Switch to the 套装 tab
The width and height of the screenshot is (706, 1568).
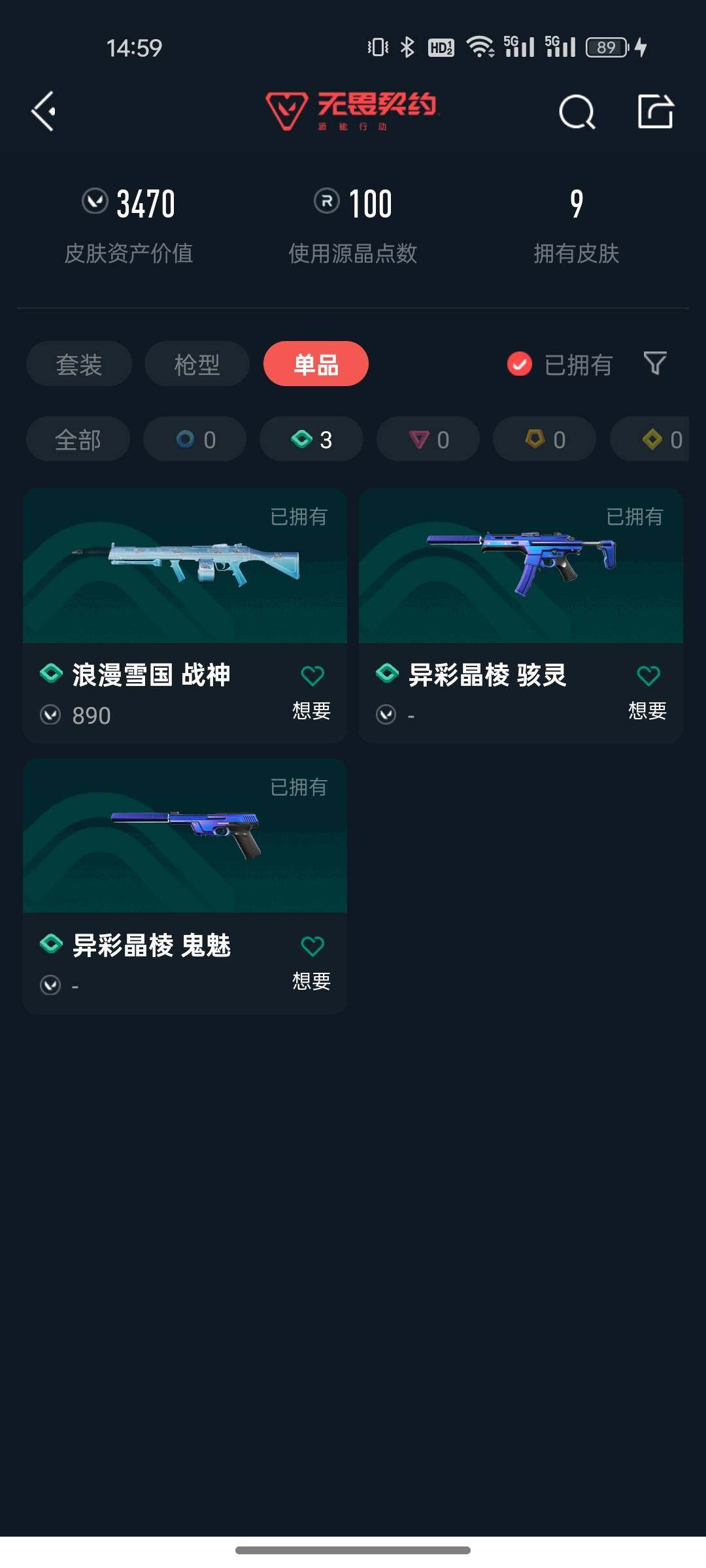pos(79,364)
